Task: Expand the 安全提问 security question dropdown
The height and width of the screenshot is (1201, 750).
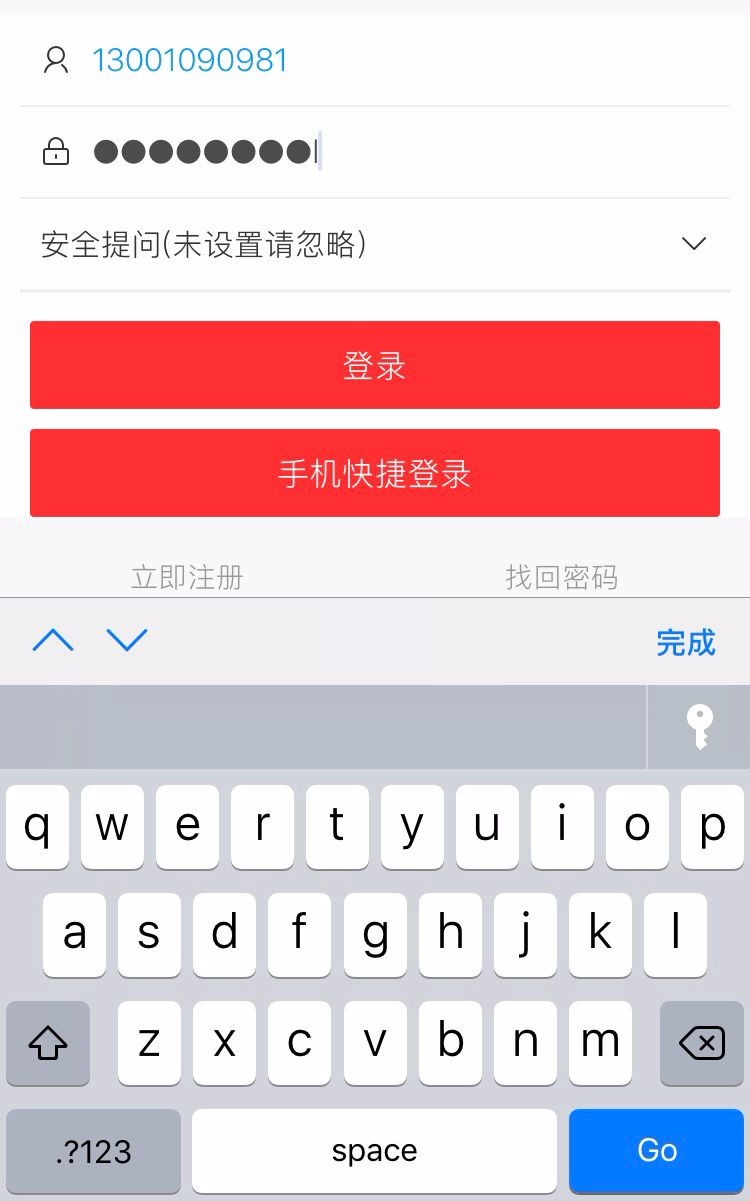Action: [x=375, y=244]
